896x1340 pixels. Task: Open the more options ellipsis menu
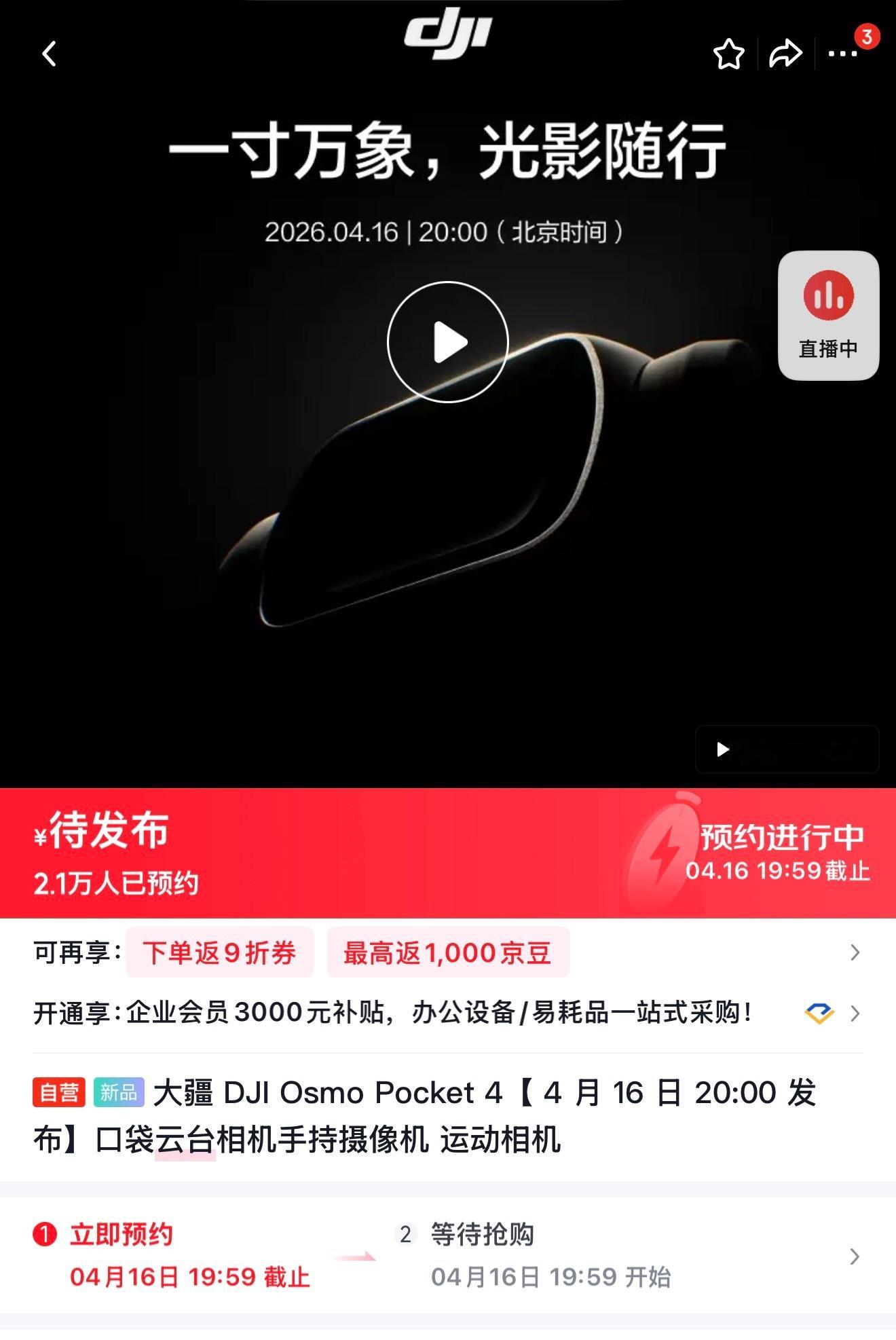(844, 54)
